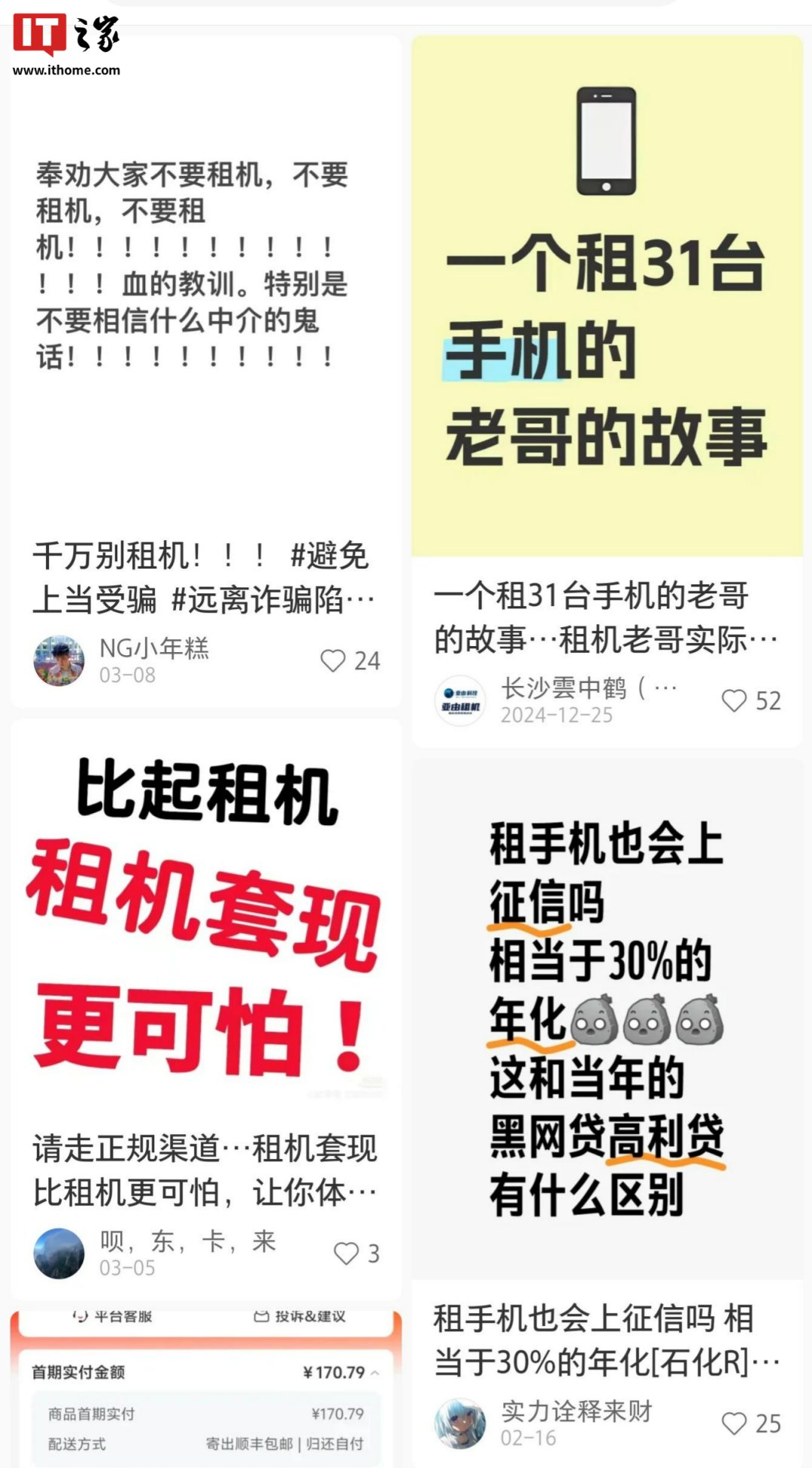The height and width of the screenshot is (1468, 812).
Task: Open the post '租机套现更可怕'
Action: [x=205, y=917]
